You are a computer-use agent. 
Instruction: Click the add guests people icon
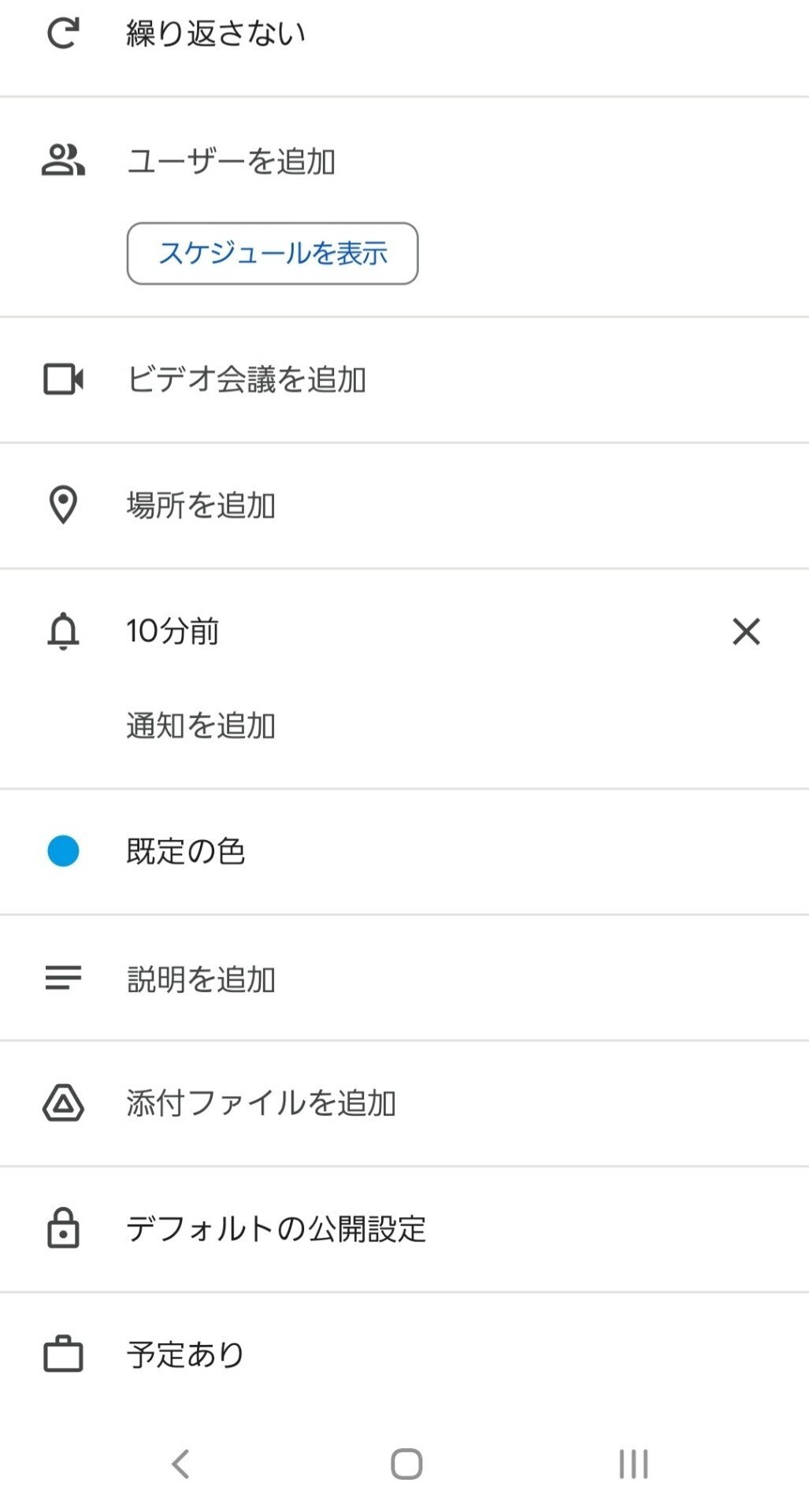pos(65,160)
